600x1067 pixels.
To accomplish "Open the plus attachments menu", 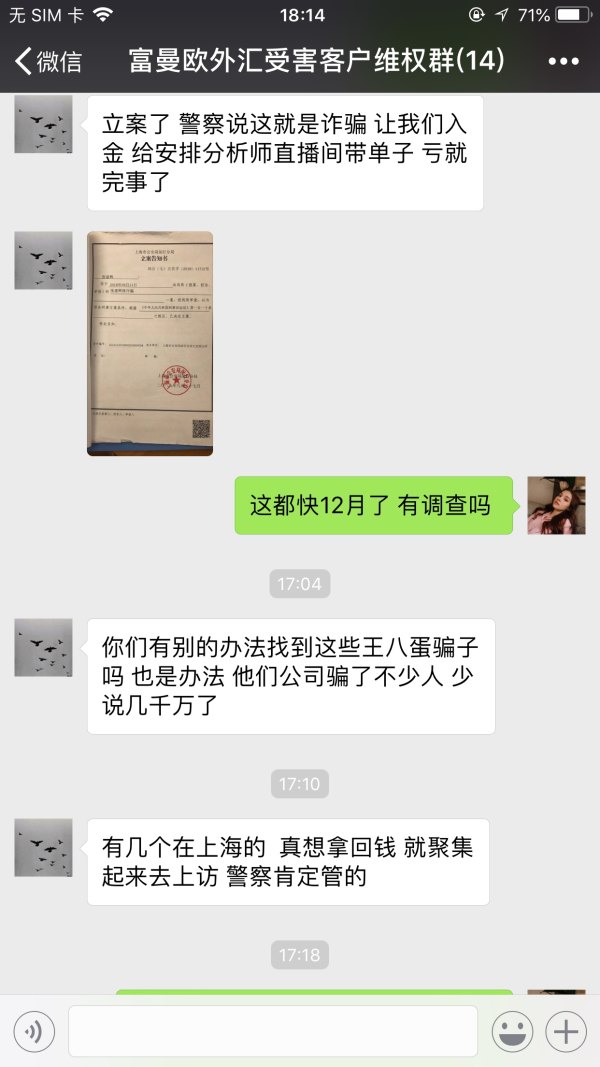I will (x=566, y=1031).
